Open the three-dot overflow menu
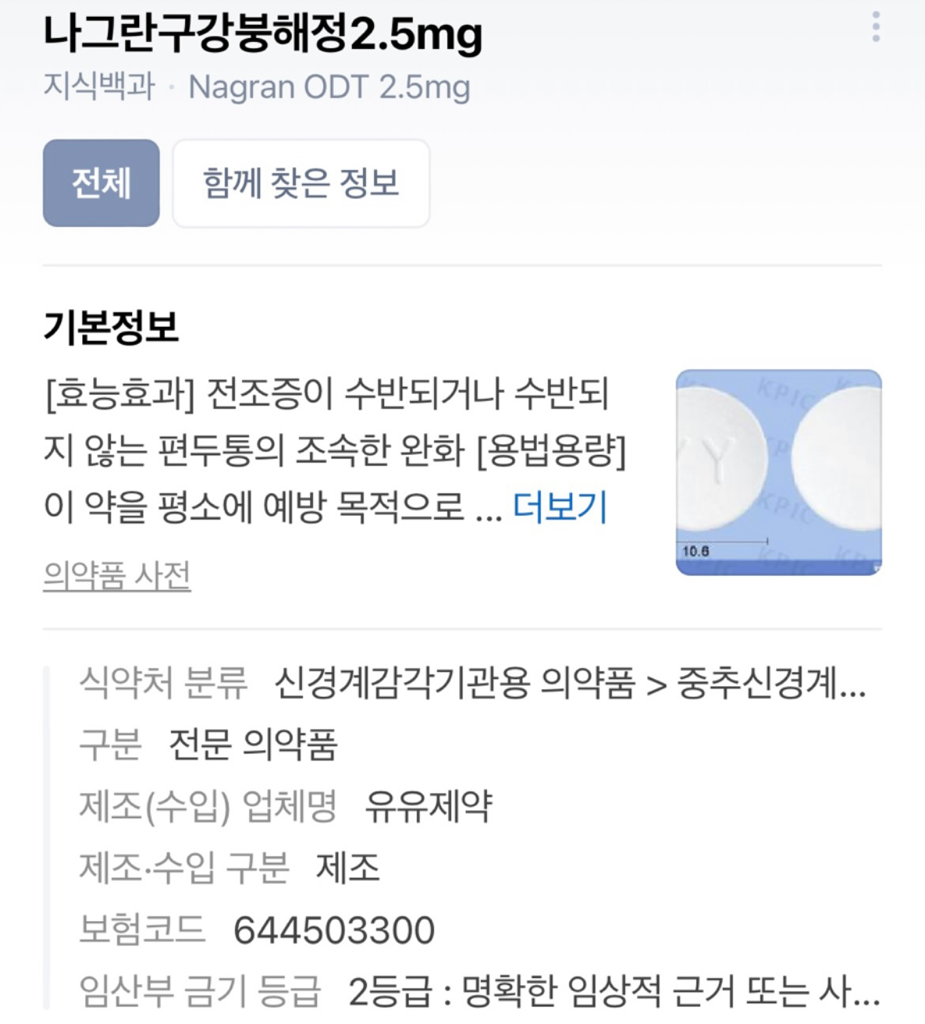This screenshot has height=1024, width=925. pyautogui.click(x=875, y=27)
